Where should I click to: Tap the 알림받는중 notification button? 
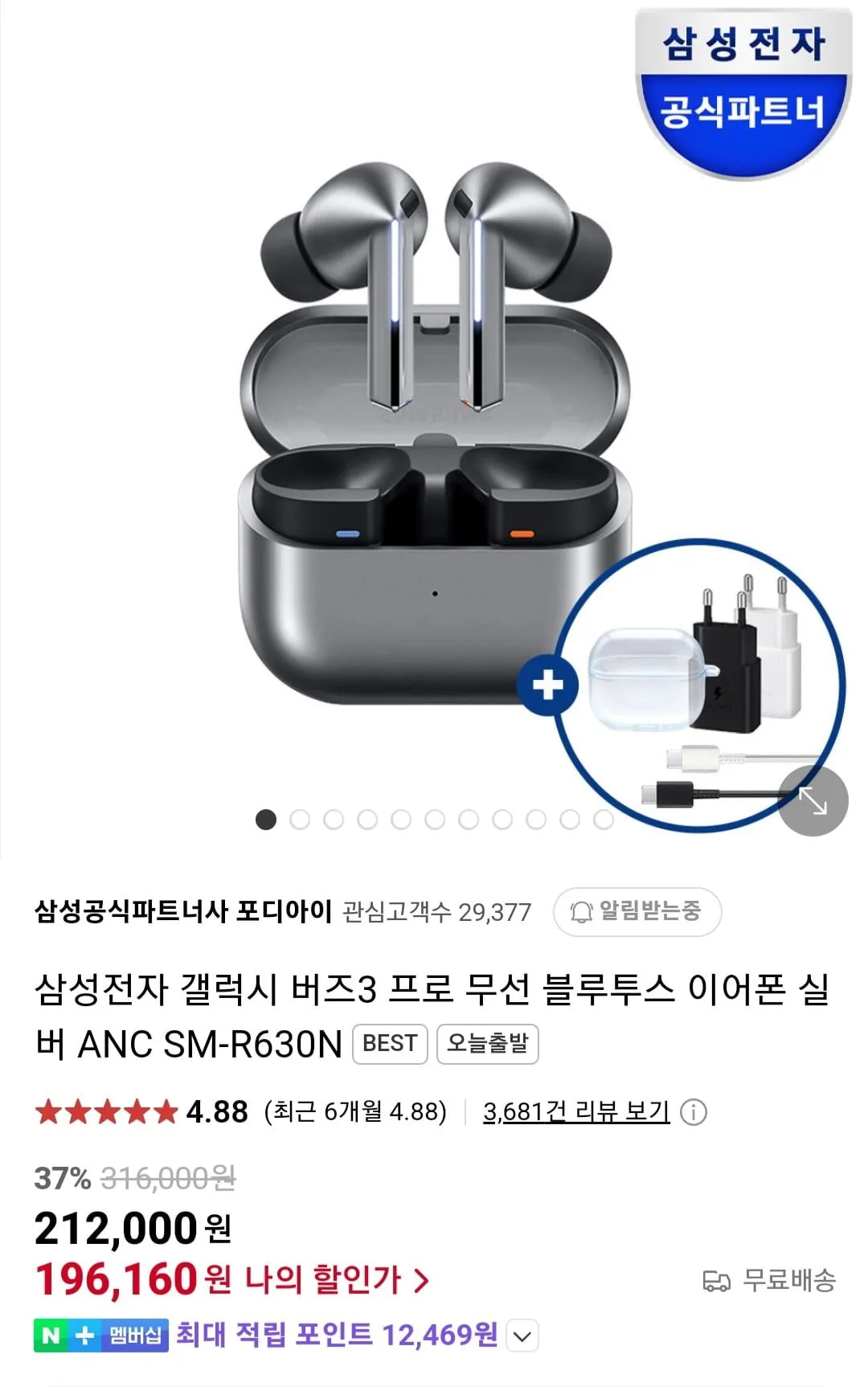click(637, 911)
